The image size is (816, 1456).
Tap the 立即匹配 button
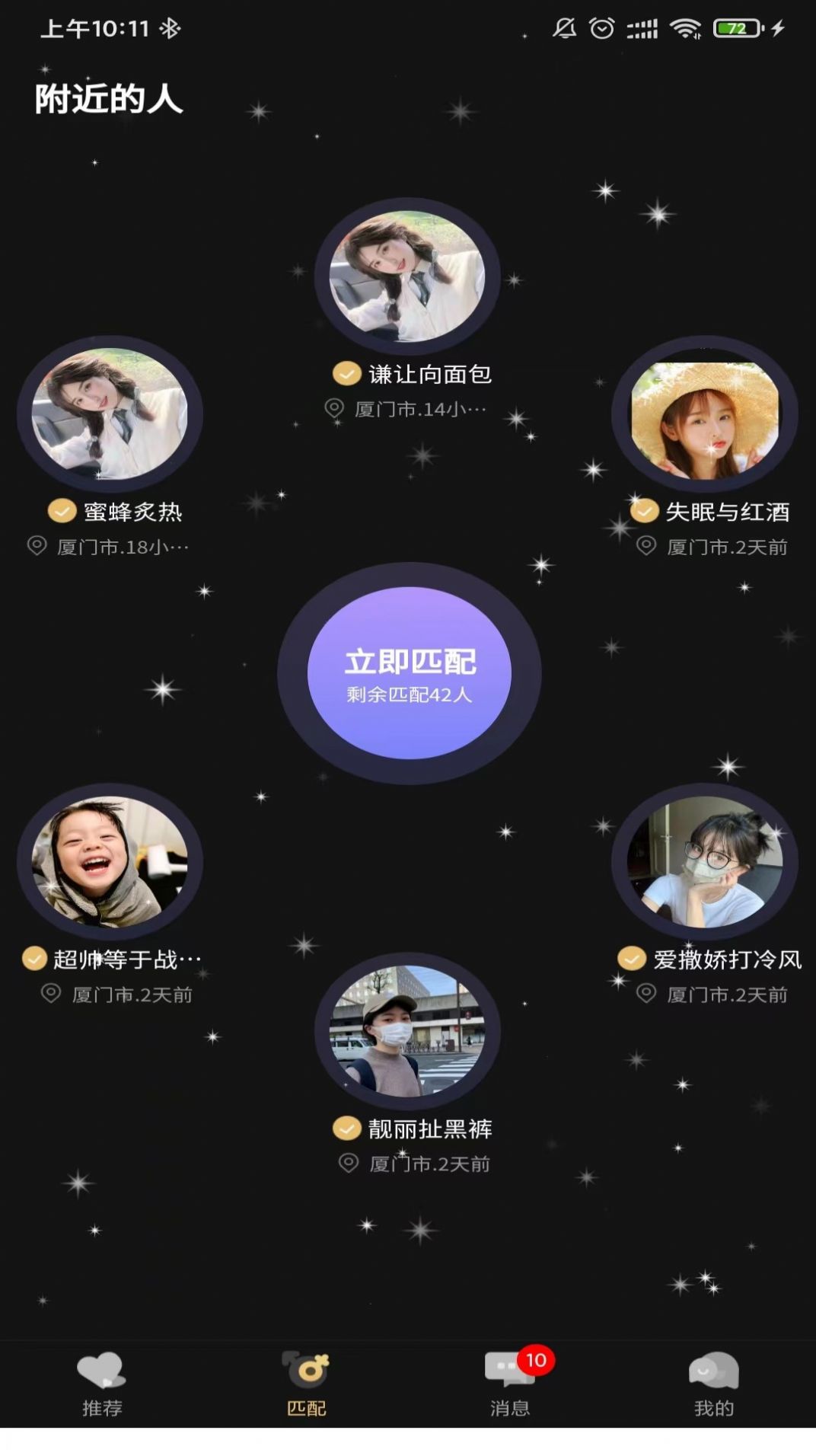coord(409,672)
